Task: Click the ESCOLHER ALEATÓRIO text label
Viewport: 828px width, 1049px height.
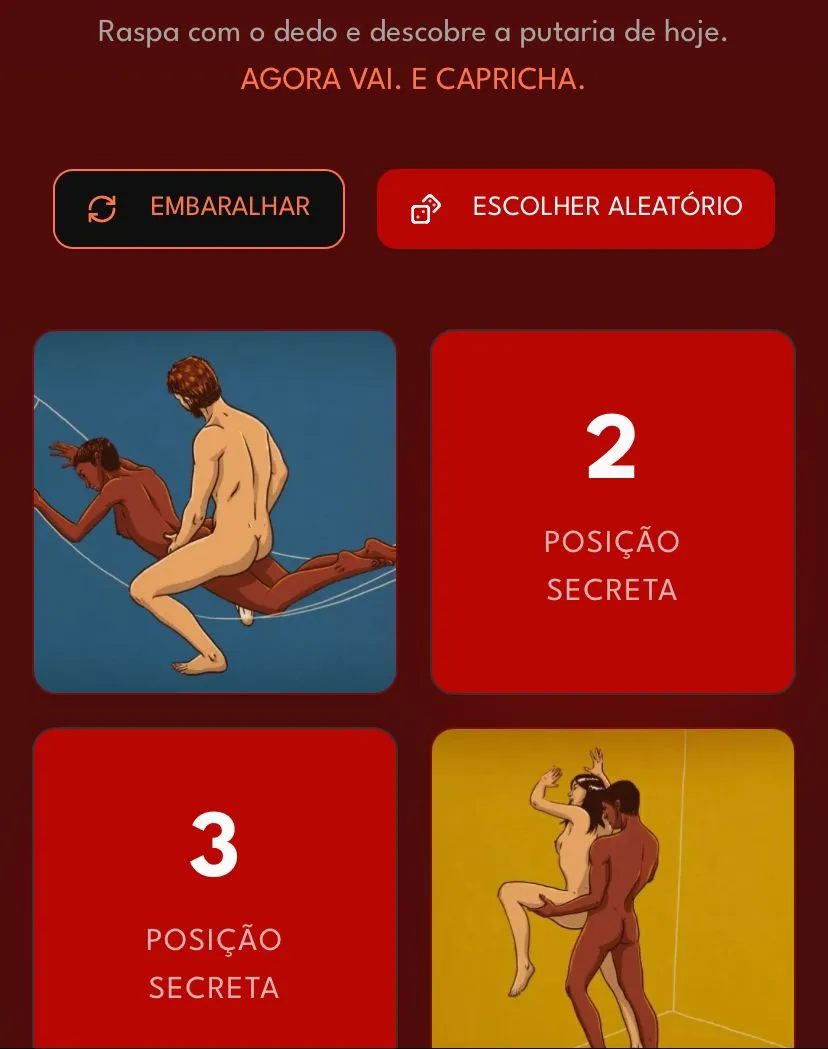Action: tap(605, 208)
